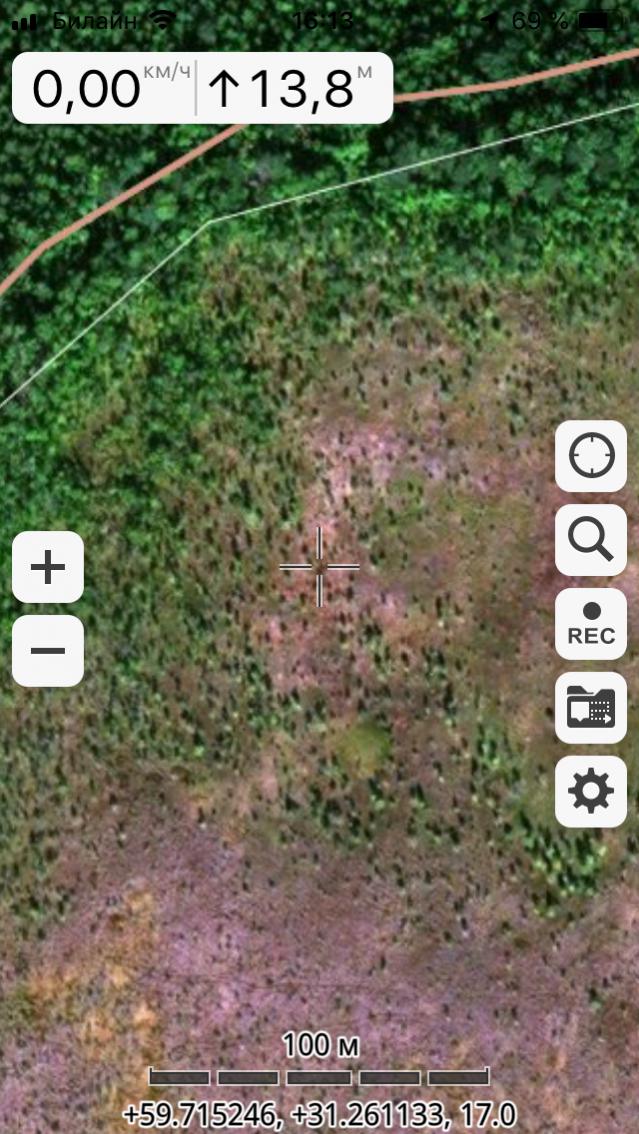639x1134 pixels.
Task: Open the settings gear
Action: click(x=591, y=792)
